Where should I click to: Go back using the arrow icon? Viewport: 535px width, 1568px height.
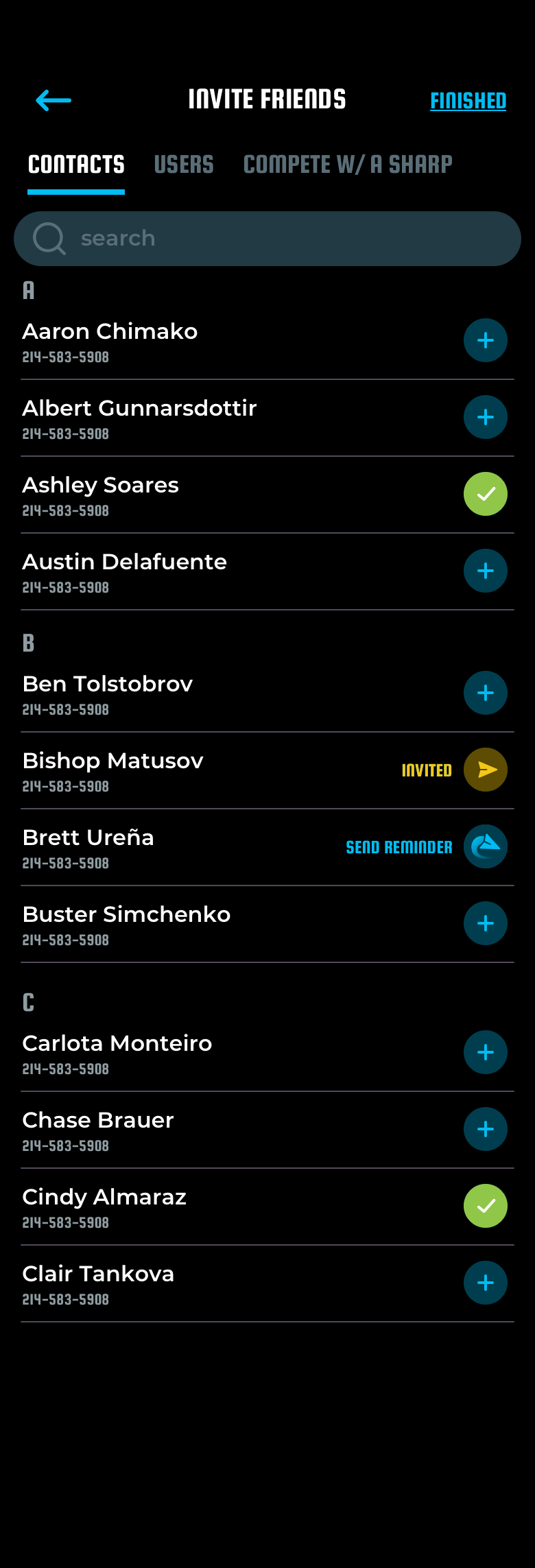click(x=53, y=100)
